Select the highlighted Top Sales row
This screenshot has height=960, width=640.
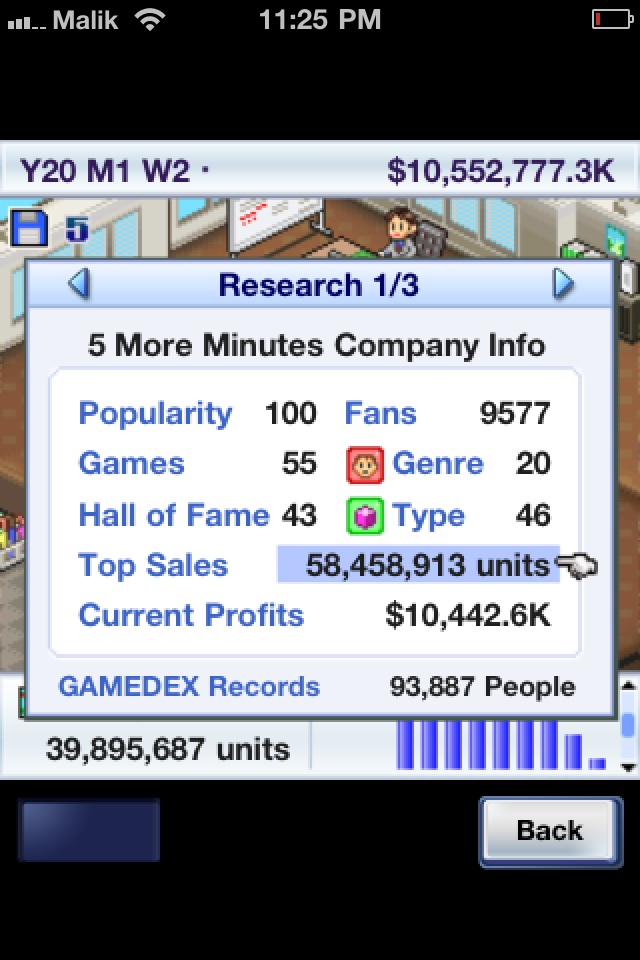418,565
